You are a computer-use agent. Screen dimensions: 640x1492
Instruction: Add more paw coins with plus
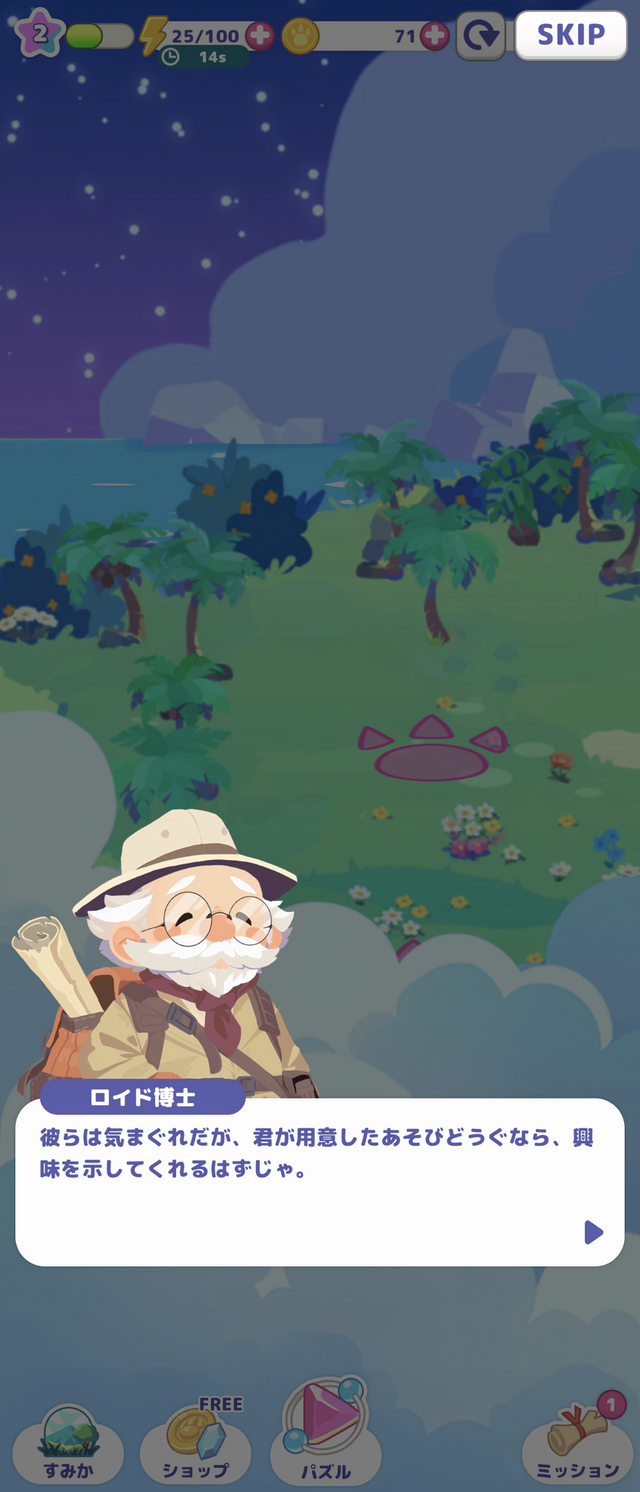click(x=434, y=37)
